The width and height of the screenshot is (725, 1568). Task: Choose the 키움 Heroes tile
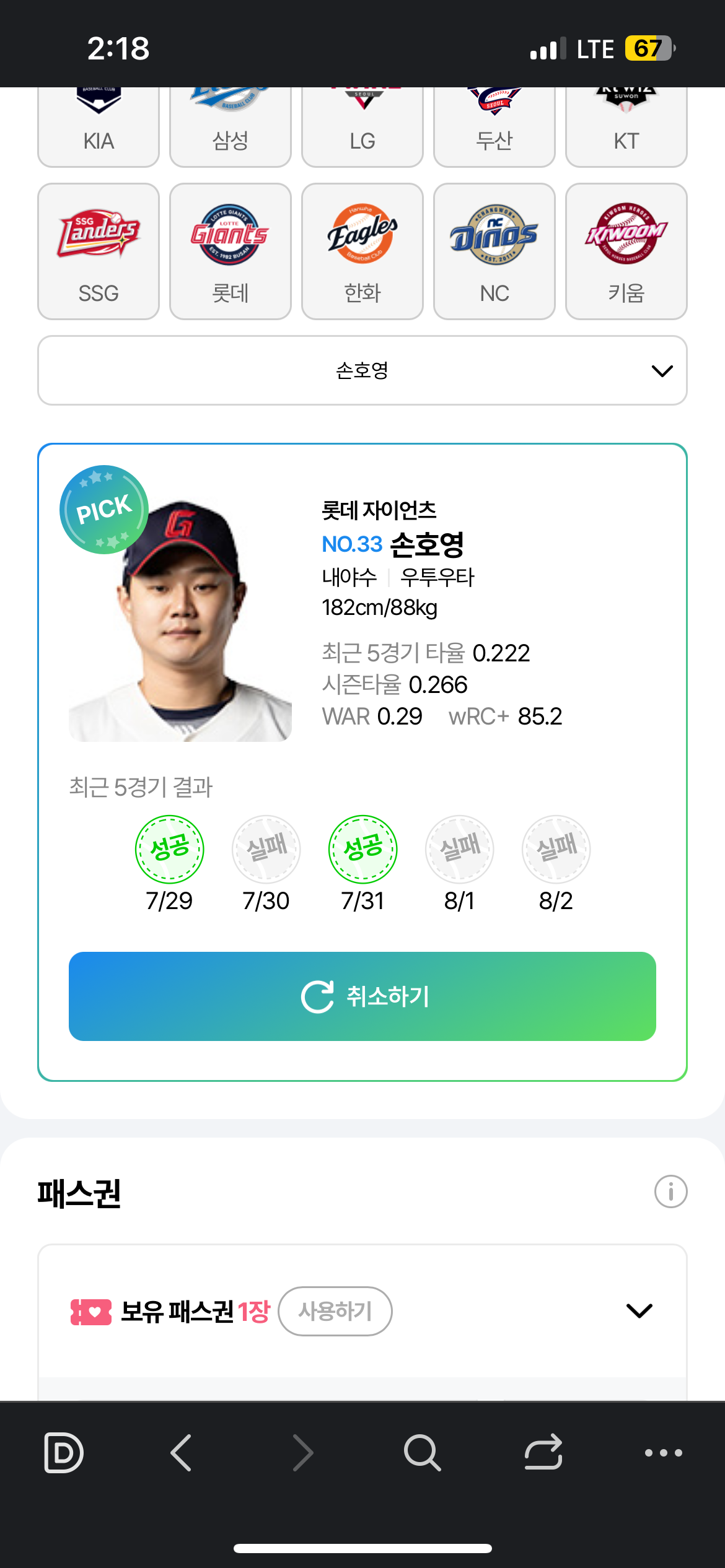[626, 251]
